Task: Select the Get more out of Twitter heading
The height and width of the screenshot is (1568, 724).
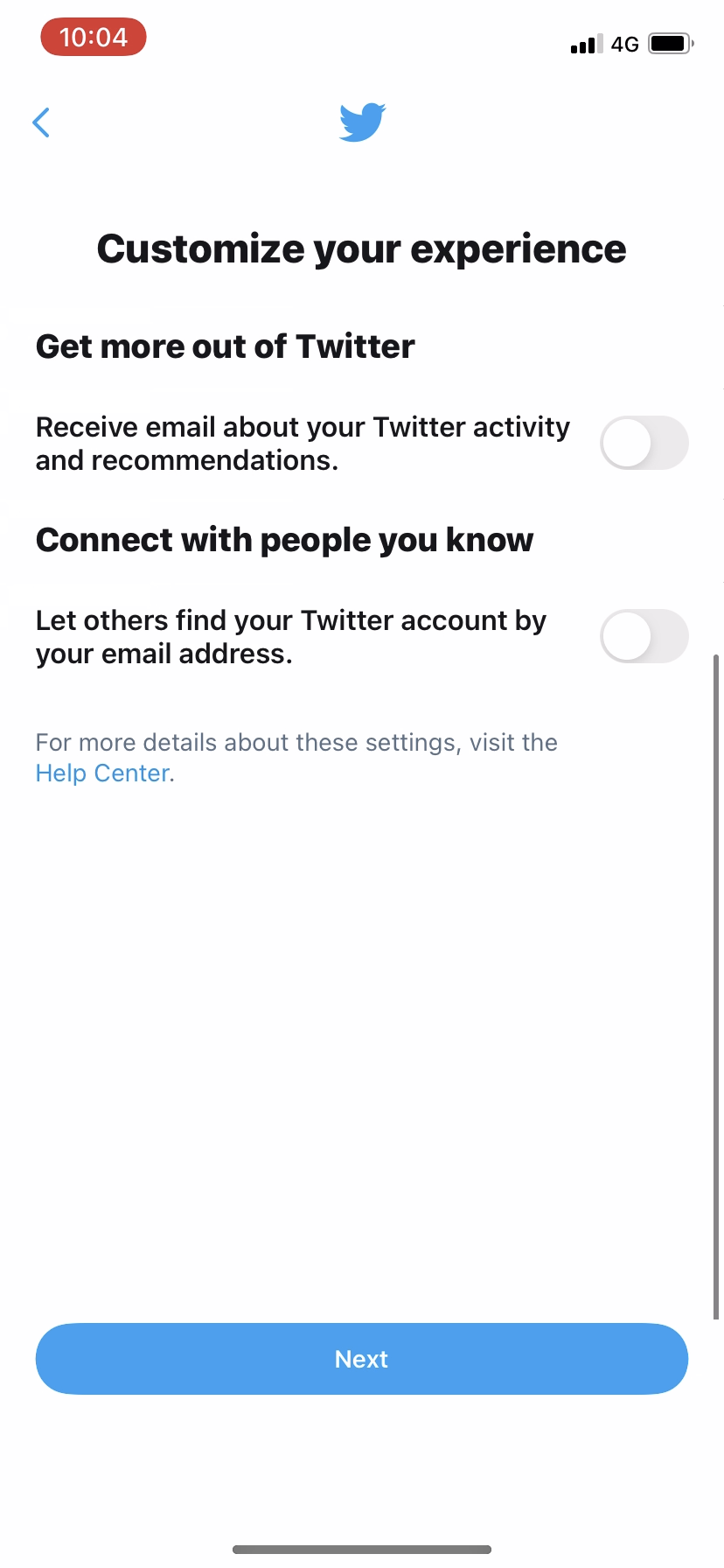Action: [x=224, y=346]
